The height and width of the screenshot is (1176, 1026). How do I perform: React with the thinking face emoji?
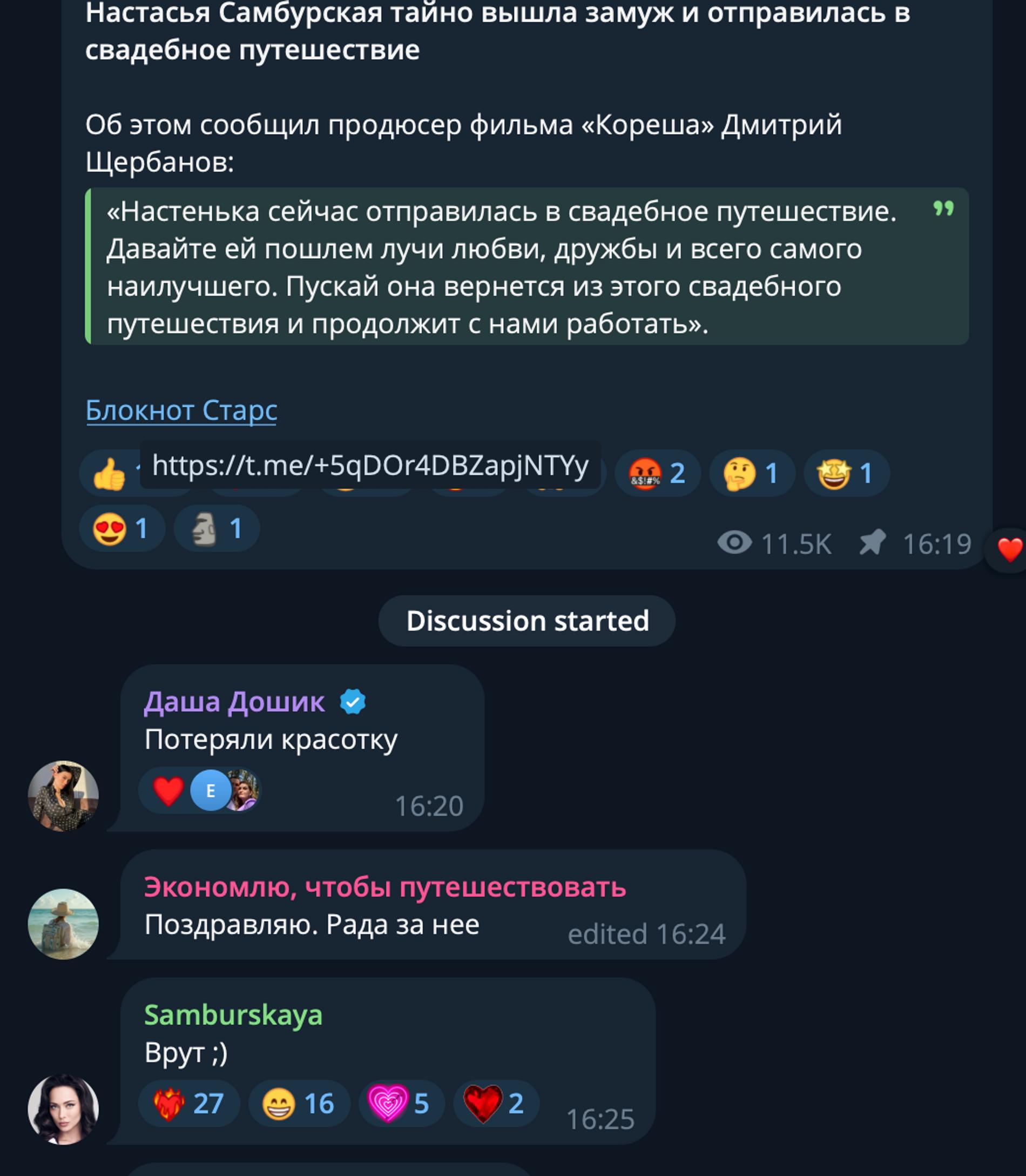click(x=751, y=473)
